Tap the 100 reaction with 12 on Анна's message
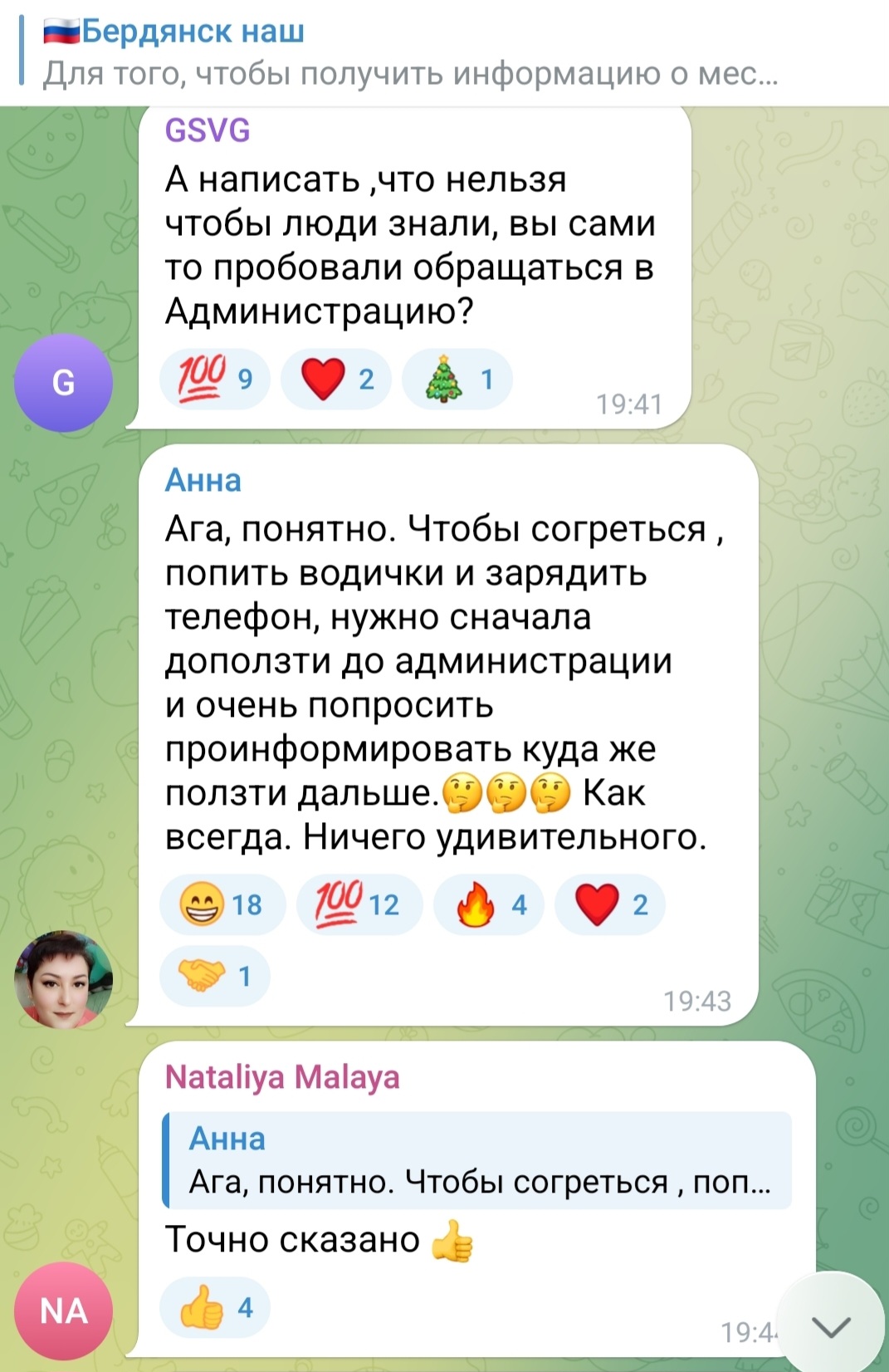The height and width of the screenshot is (1372, 889). (x=359, y=904)
